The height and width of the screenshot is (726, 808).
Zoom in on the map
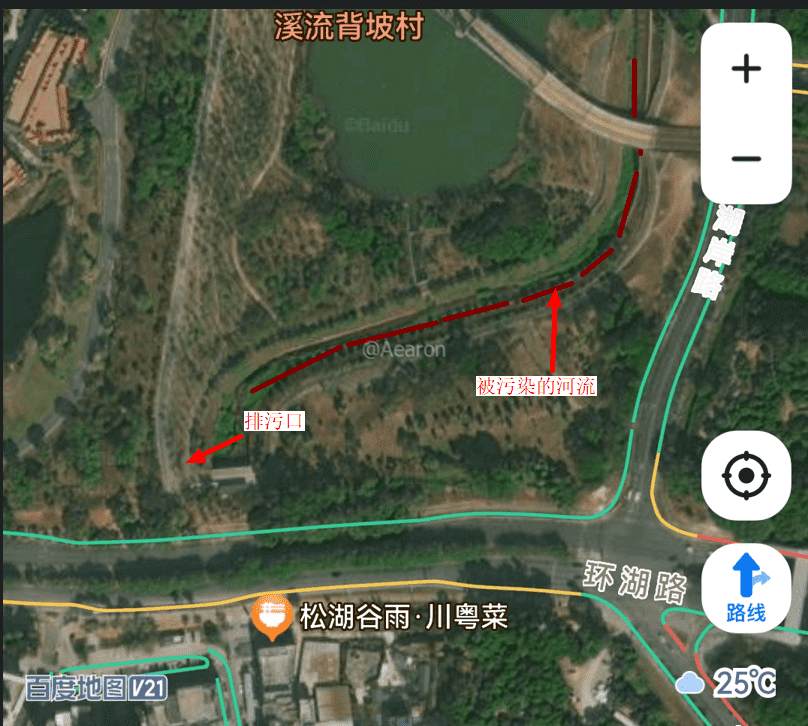coord(746,69)
